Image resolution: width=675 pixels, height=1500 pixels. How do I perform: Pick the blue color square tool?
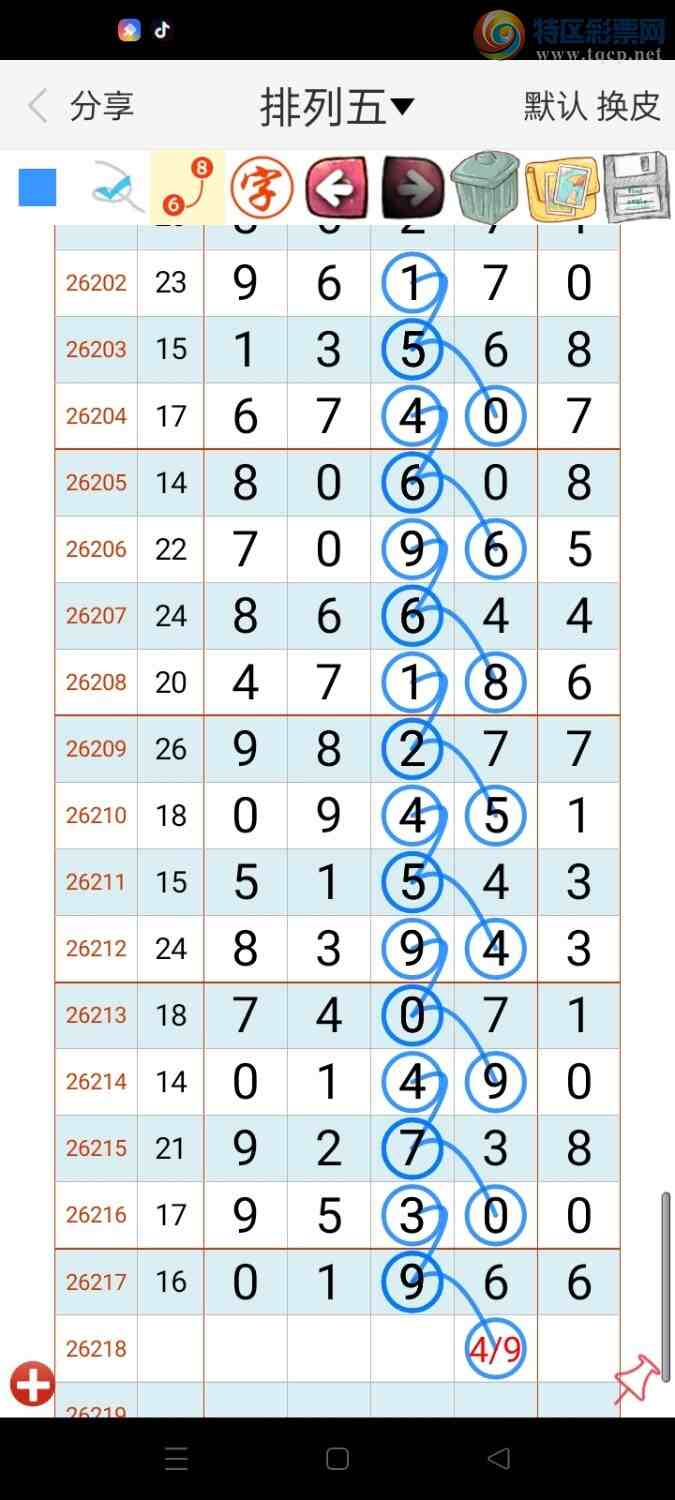coord(37,187)
